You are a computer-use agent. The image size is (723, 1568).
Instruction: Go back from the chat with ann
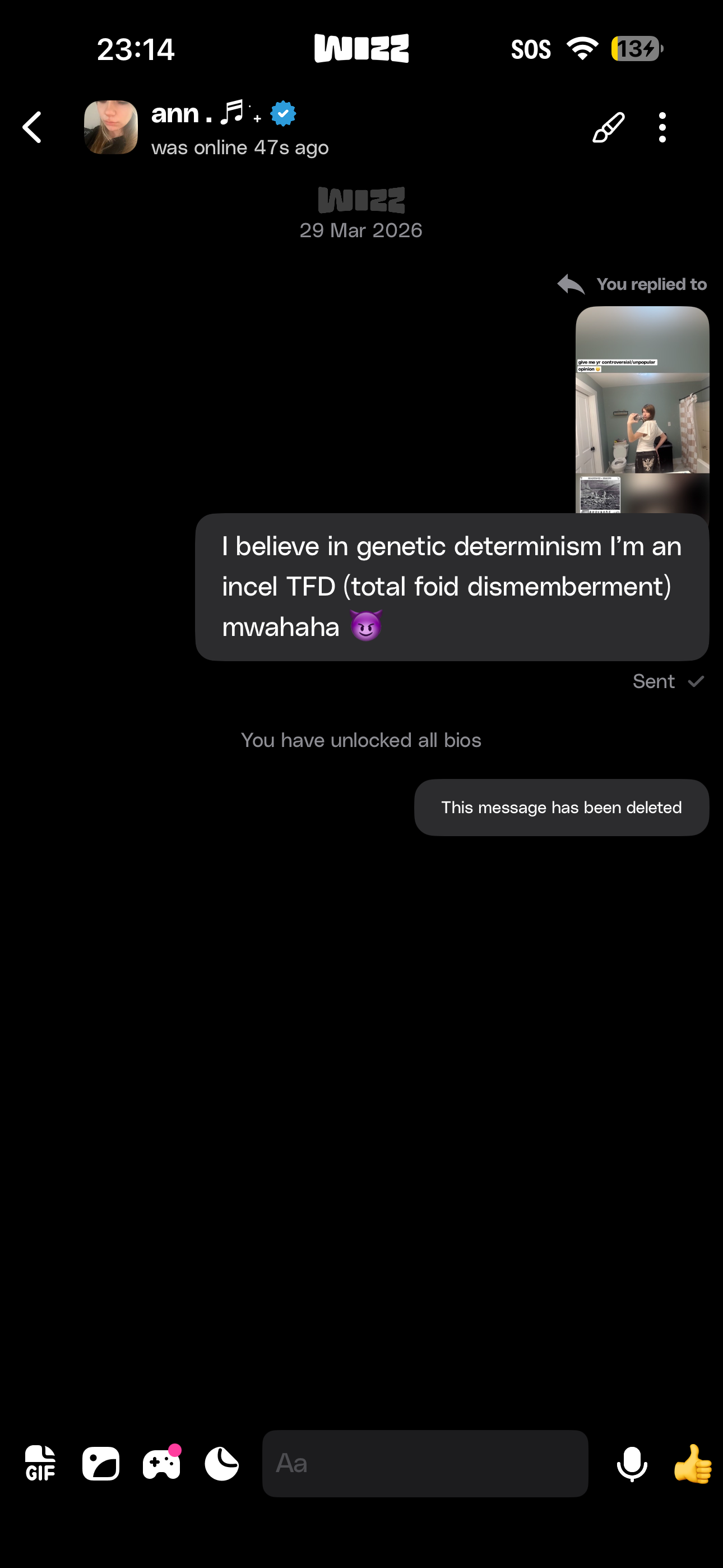33,127
